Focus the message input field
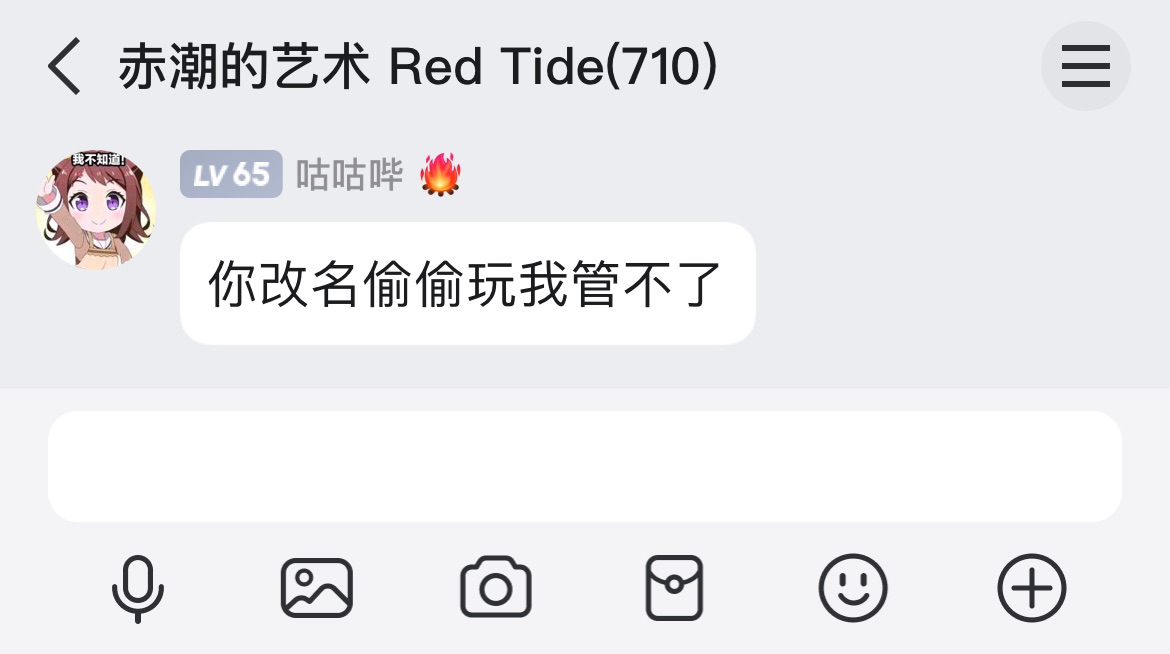 585,466
